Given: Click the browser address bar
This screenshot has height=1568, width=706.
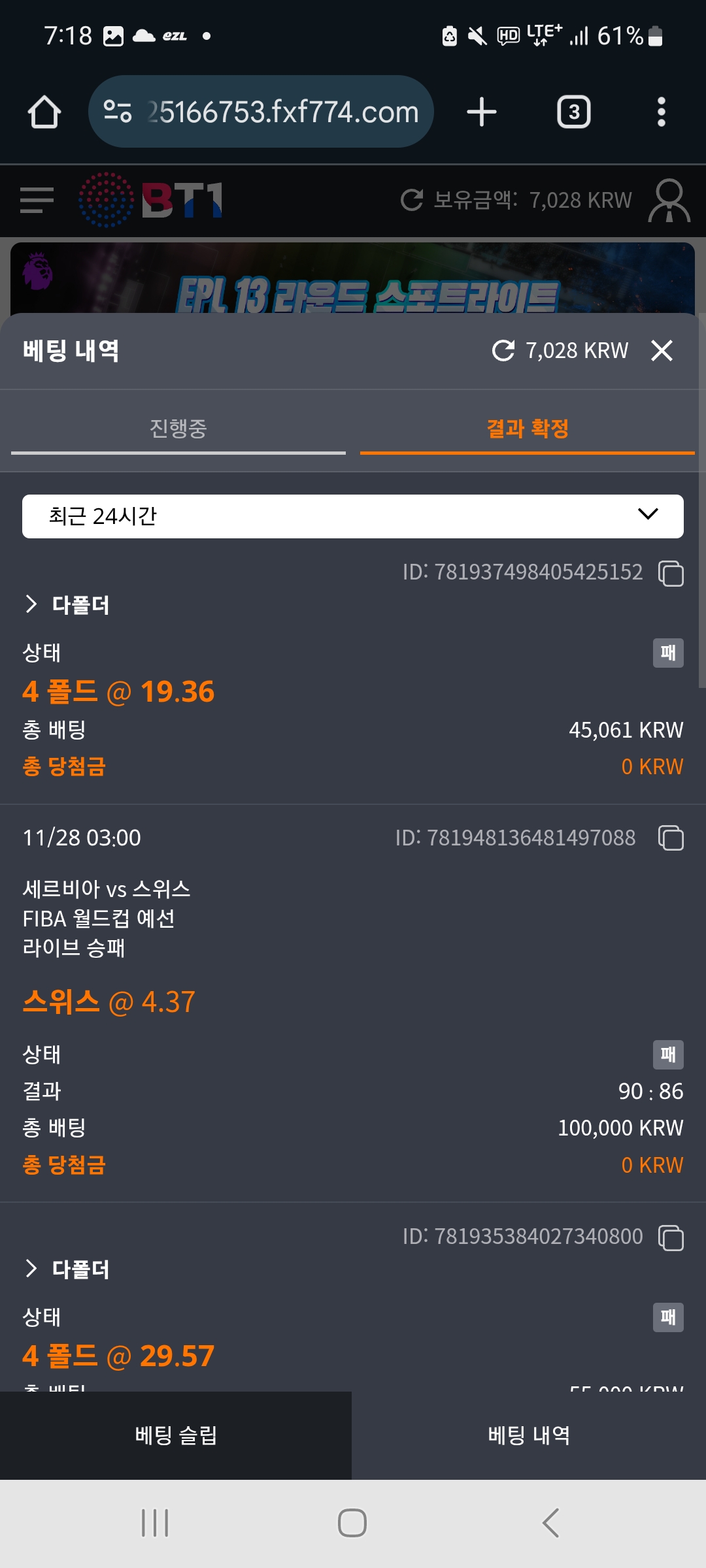Looking at the screenshot, I should 261,111.
